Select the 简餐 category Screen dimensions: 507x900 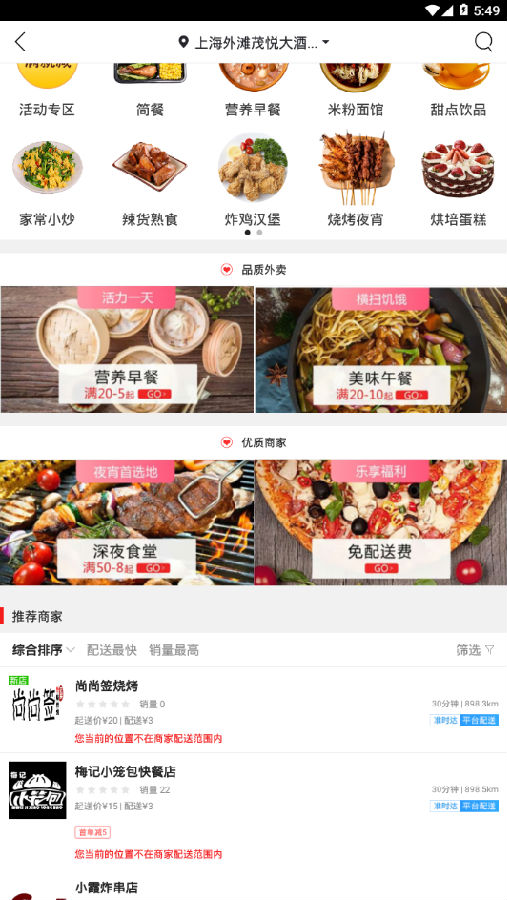[x=150, y=90]
